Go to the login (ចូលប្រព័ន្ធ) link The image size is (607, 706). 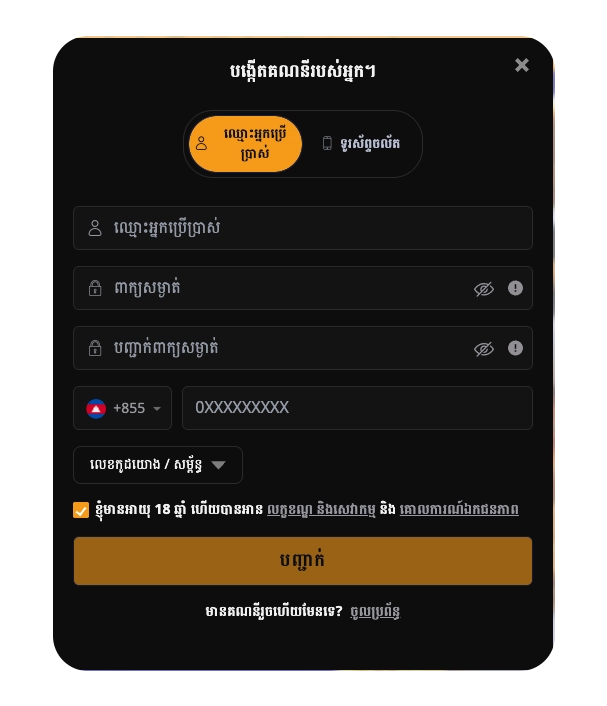click(x=375, y=611)
